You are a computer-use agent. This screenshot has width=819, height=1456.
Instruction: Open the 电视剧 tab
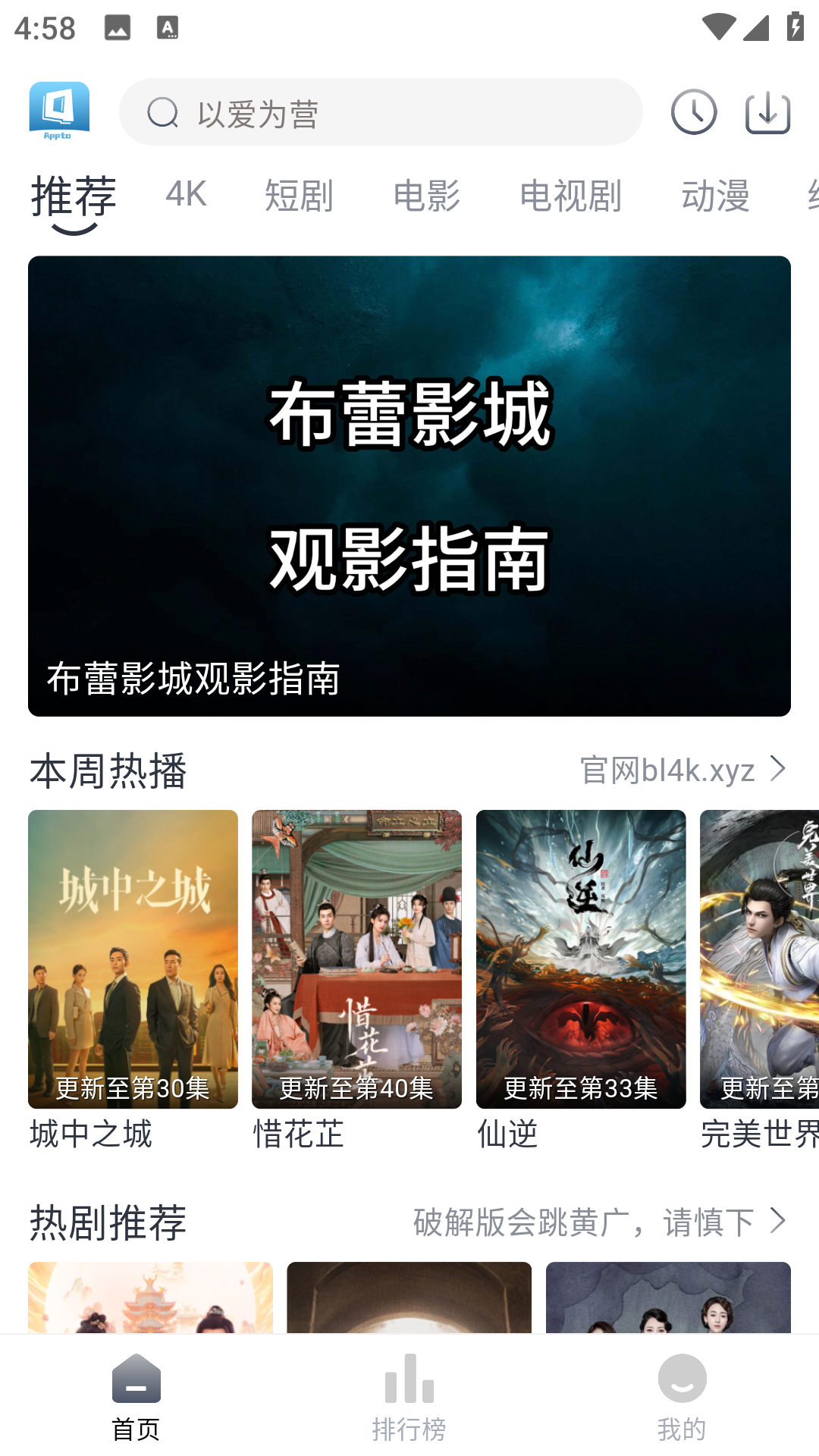(x=570, y=196)
